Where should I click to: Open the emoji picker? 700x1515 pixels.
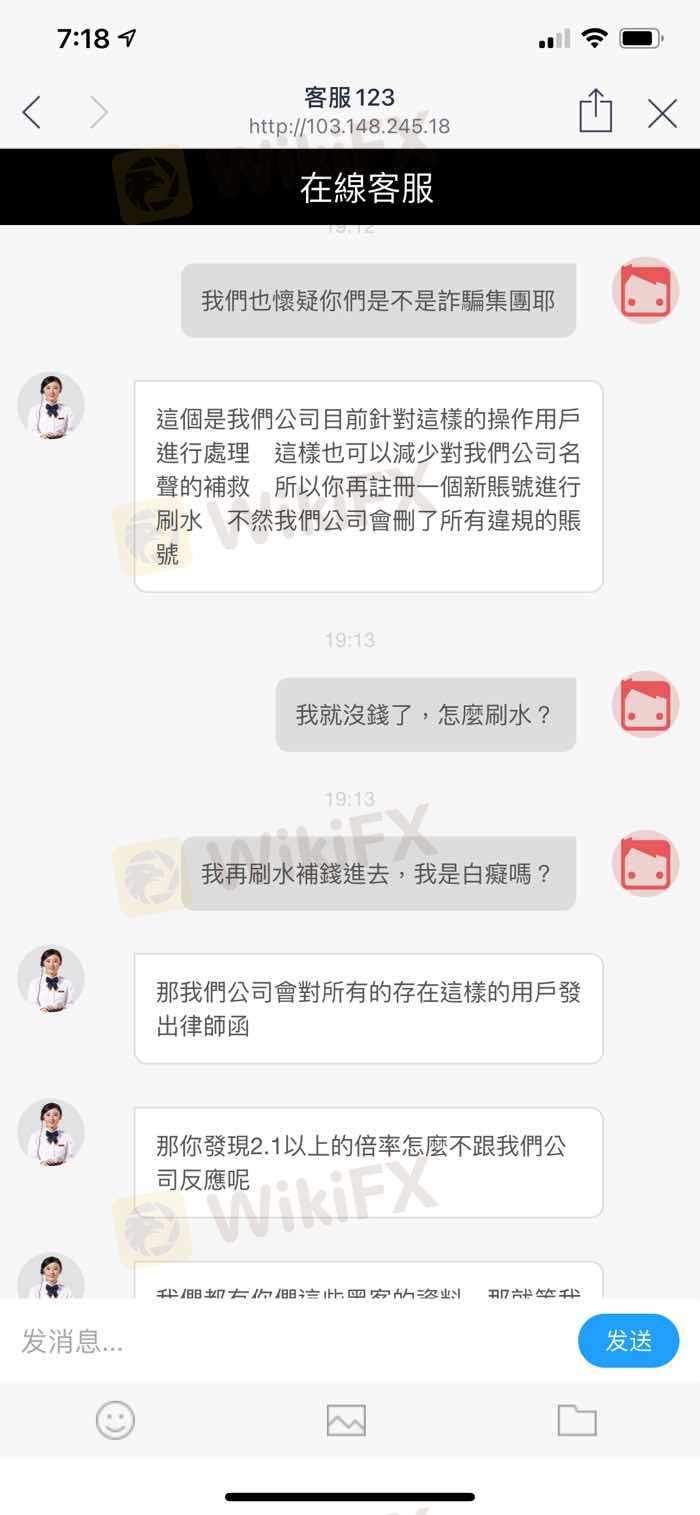pyautogui.click(x=115, y=1420)
